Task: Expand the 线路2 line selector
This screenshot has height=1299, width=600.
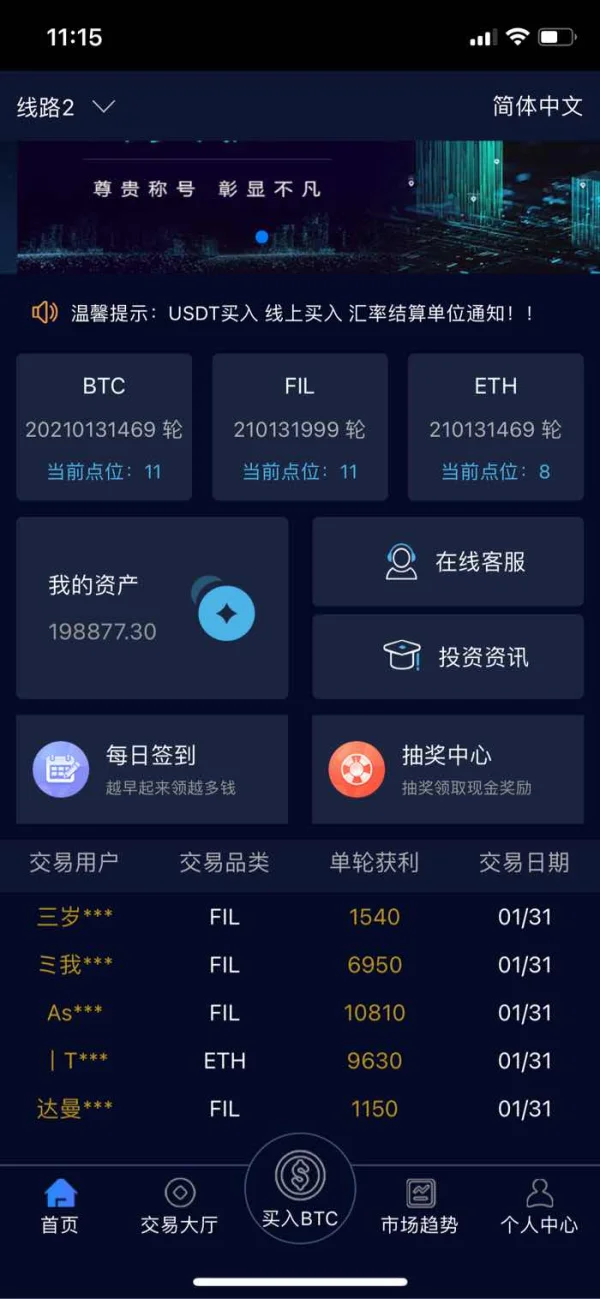Action: coord(66,107)
